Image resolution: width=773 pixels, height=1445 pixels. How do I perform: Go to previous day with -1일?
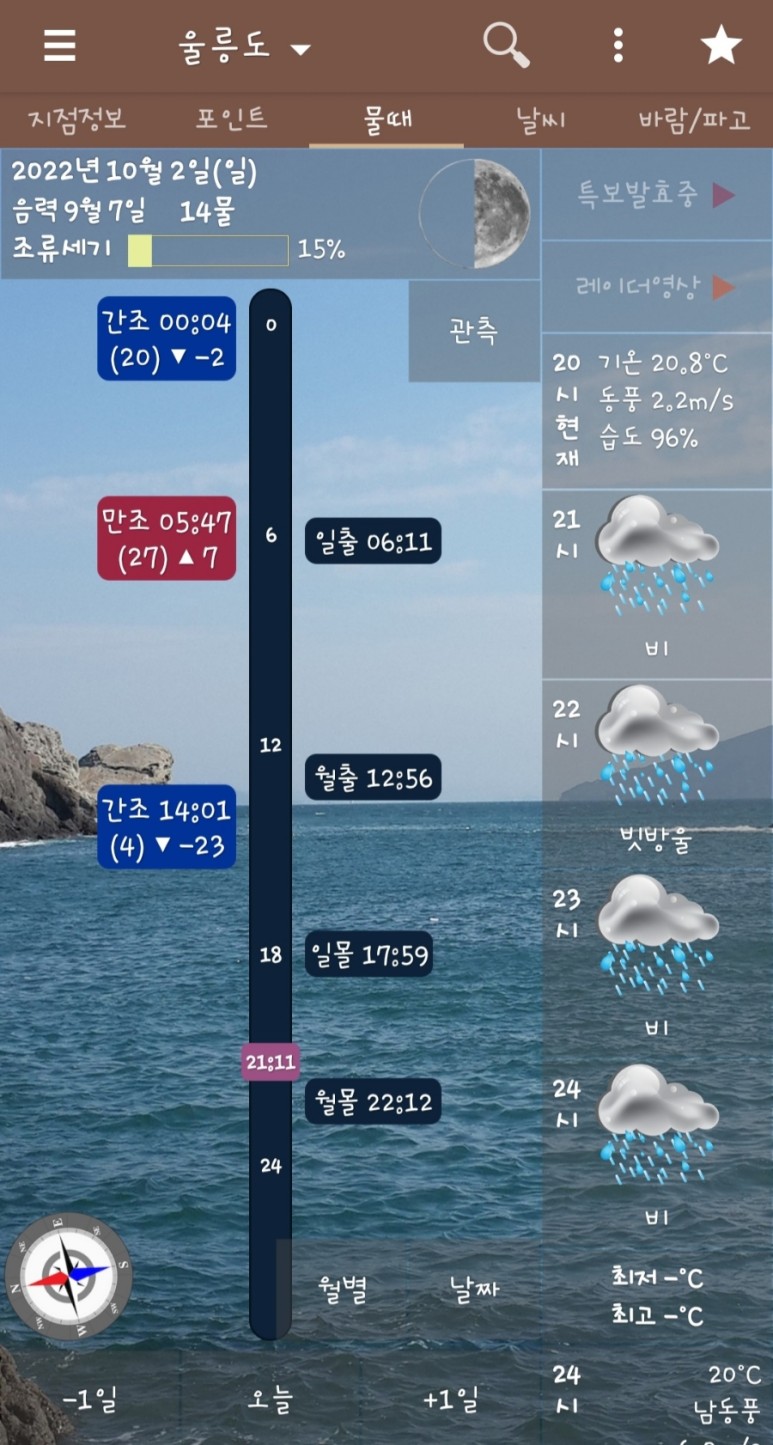coord(90,1400)
